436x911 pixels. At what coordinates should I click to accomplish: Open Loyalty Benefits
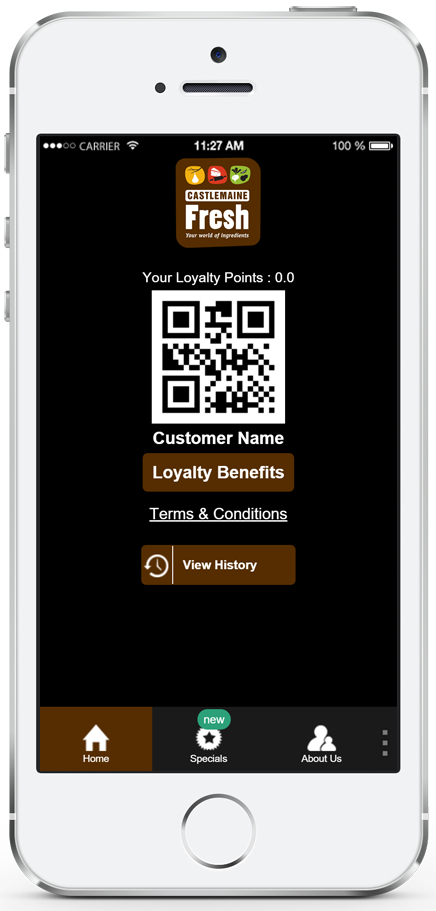coord(218,472)
